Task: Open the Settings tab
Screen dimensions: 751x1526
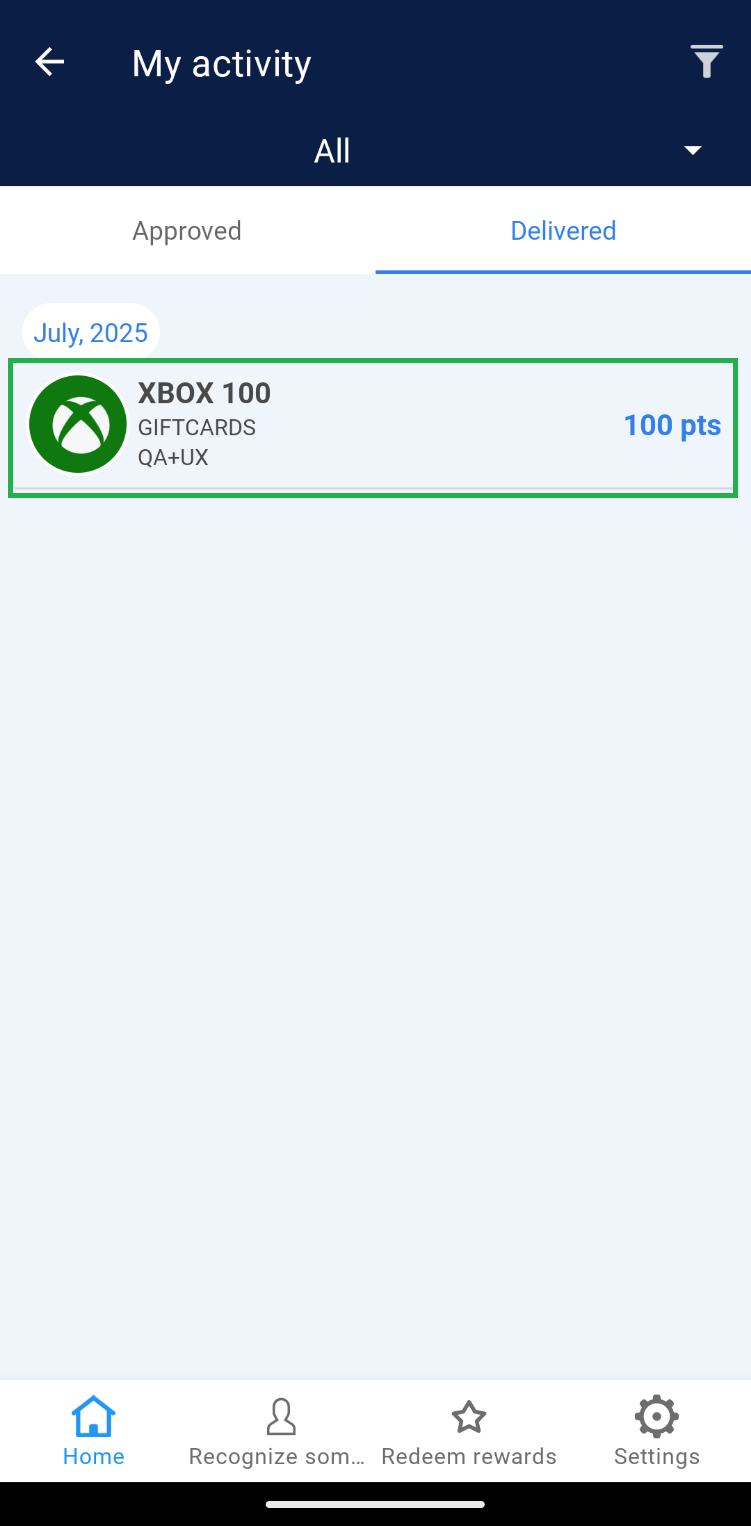Action: coord(656,1431)
